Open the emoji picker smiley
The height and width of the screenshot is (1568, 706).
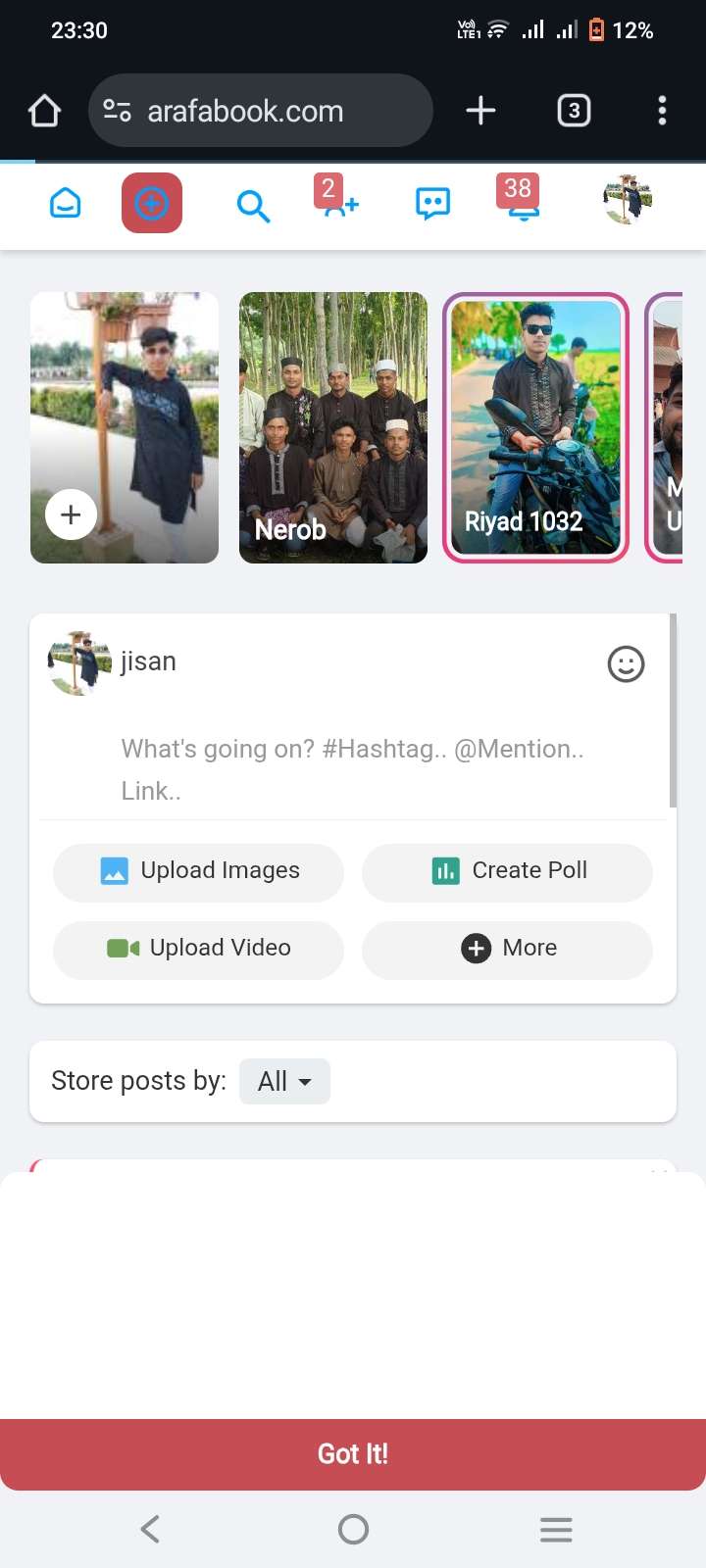626,664
